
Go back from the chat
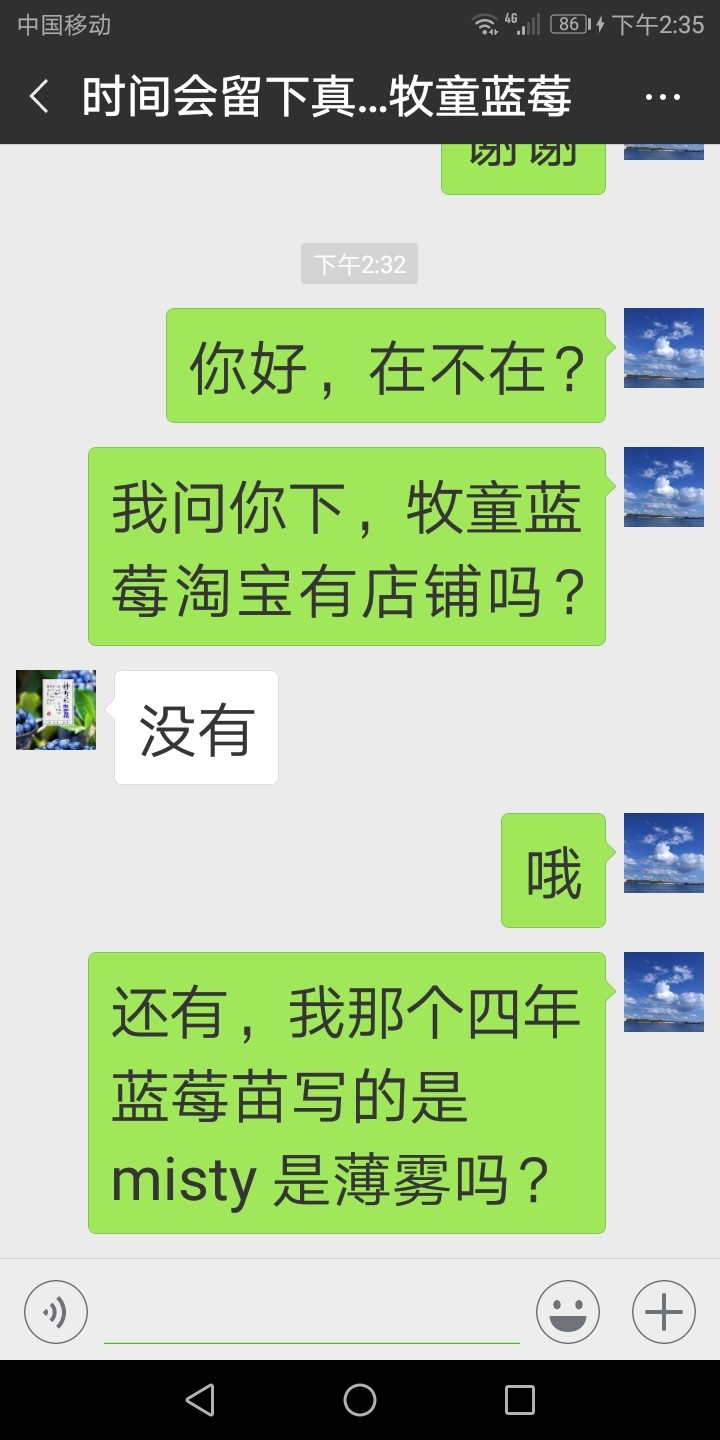click(39, 98)
